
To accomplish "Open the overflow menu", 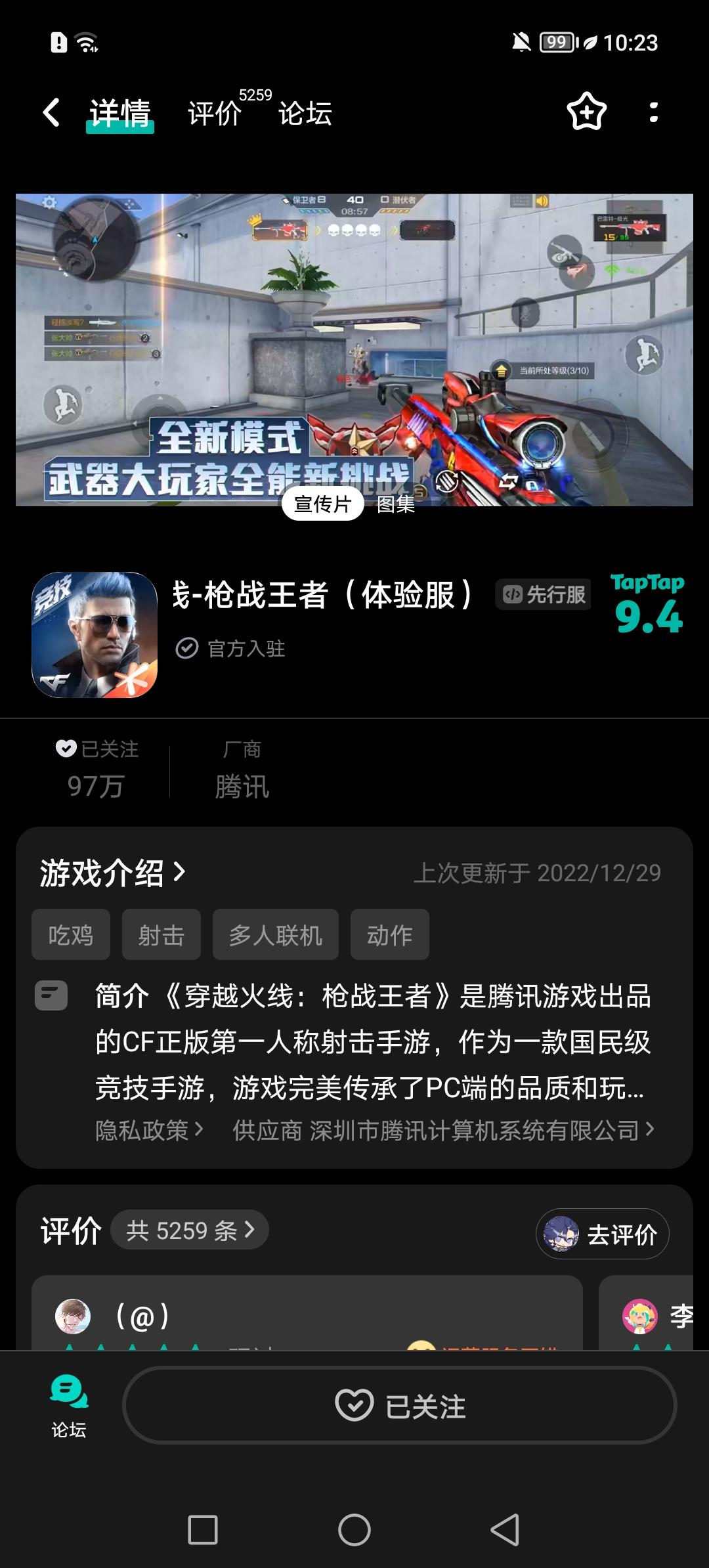I will coord(653,112).
